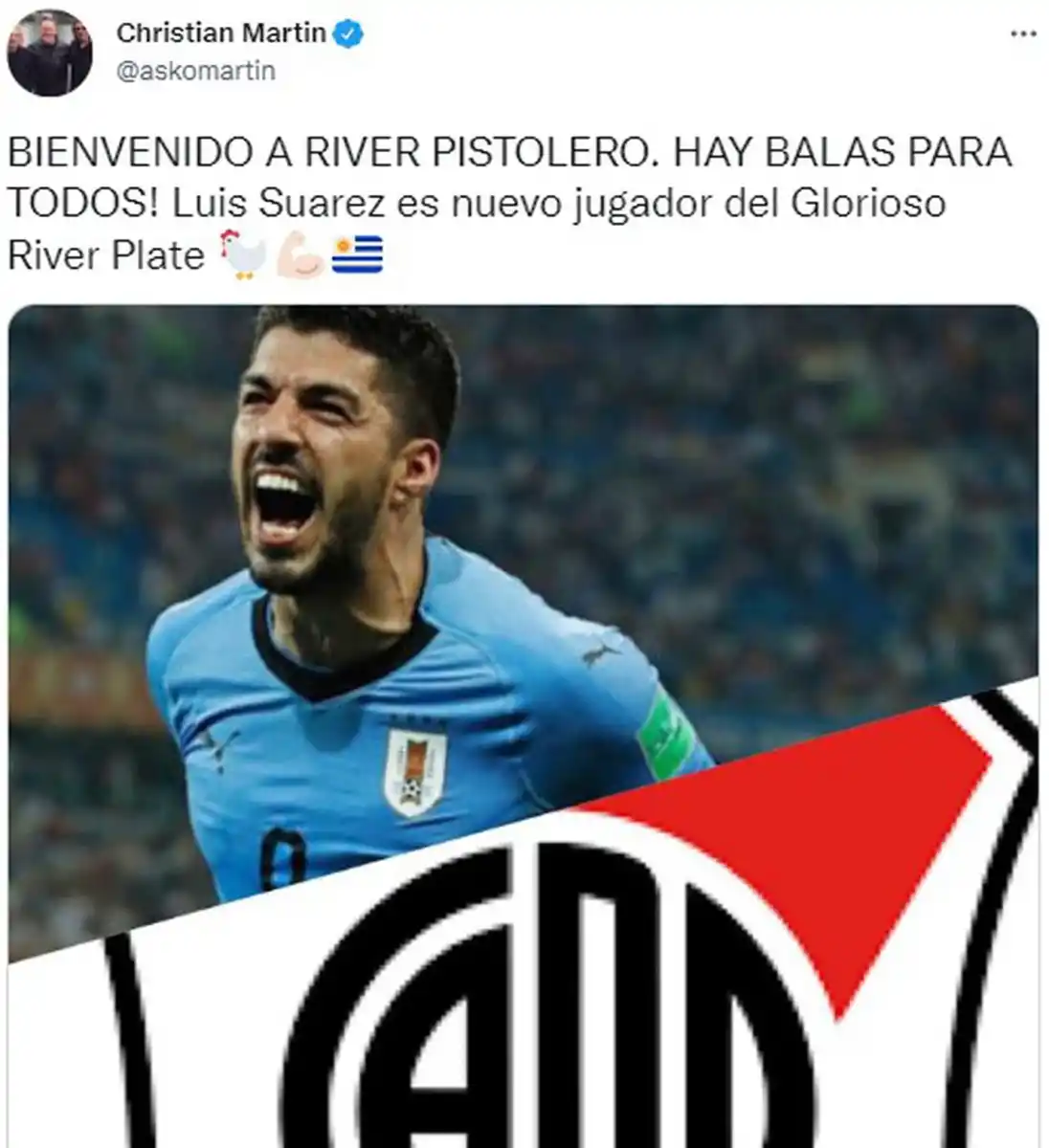The image size is (1049, 1148).
Task: Click the flexed biceps emoji
Action: click(298, 254)
